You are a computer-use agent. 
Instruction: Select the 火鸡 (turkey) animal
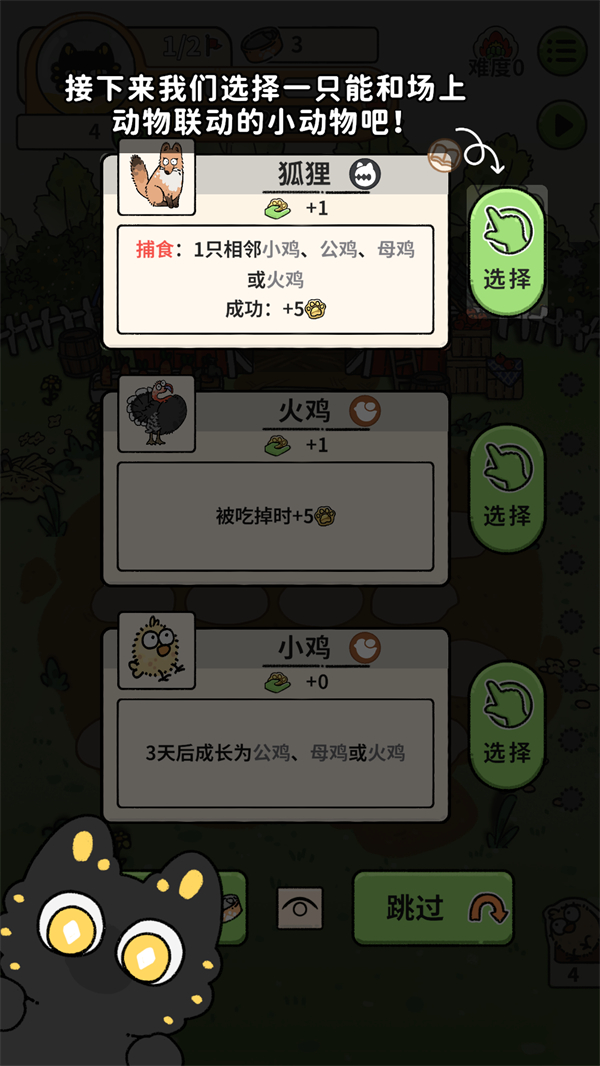coord(507,488)
